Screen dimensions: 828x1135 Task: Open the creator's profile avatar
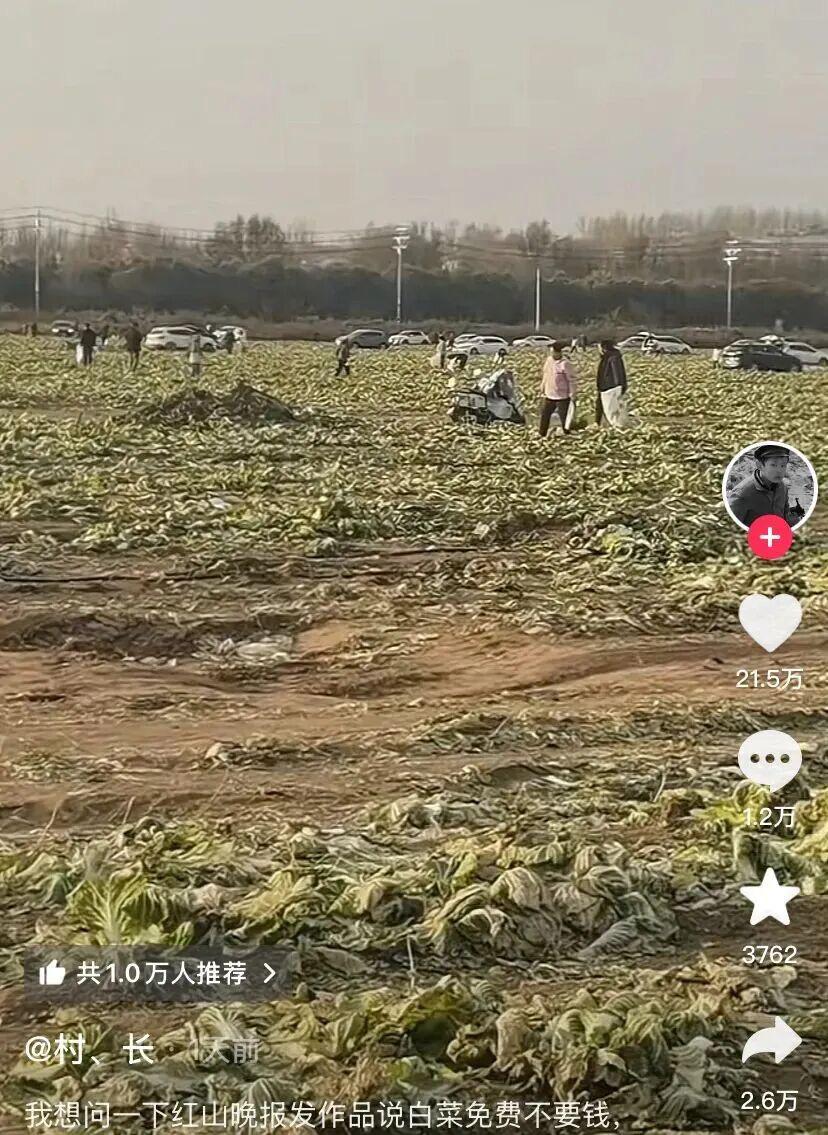769,487
